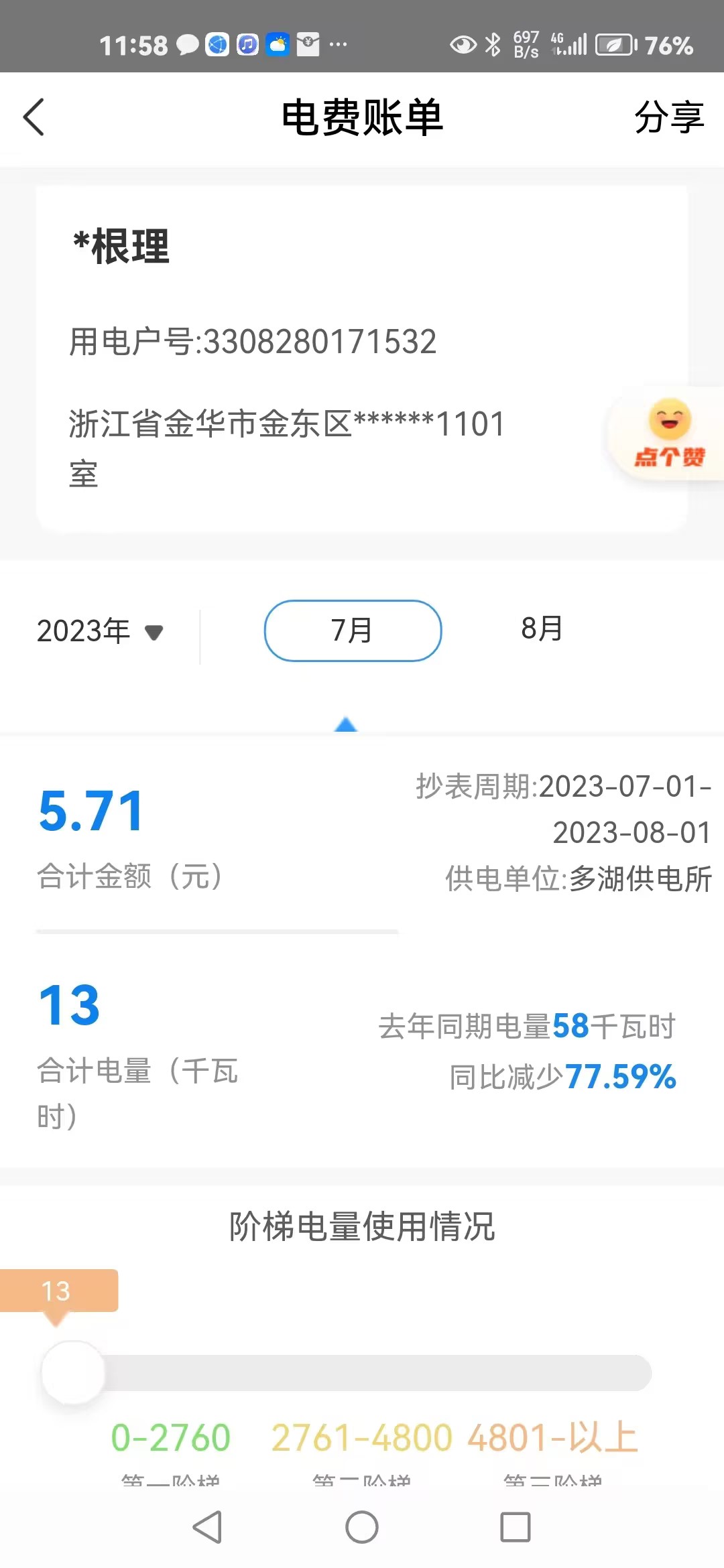Return to the system home screen

[362, 1527]
